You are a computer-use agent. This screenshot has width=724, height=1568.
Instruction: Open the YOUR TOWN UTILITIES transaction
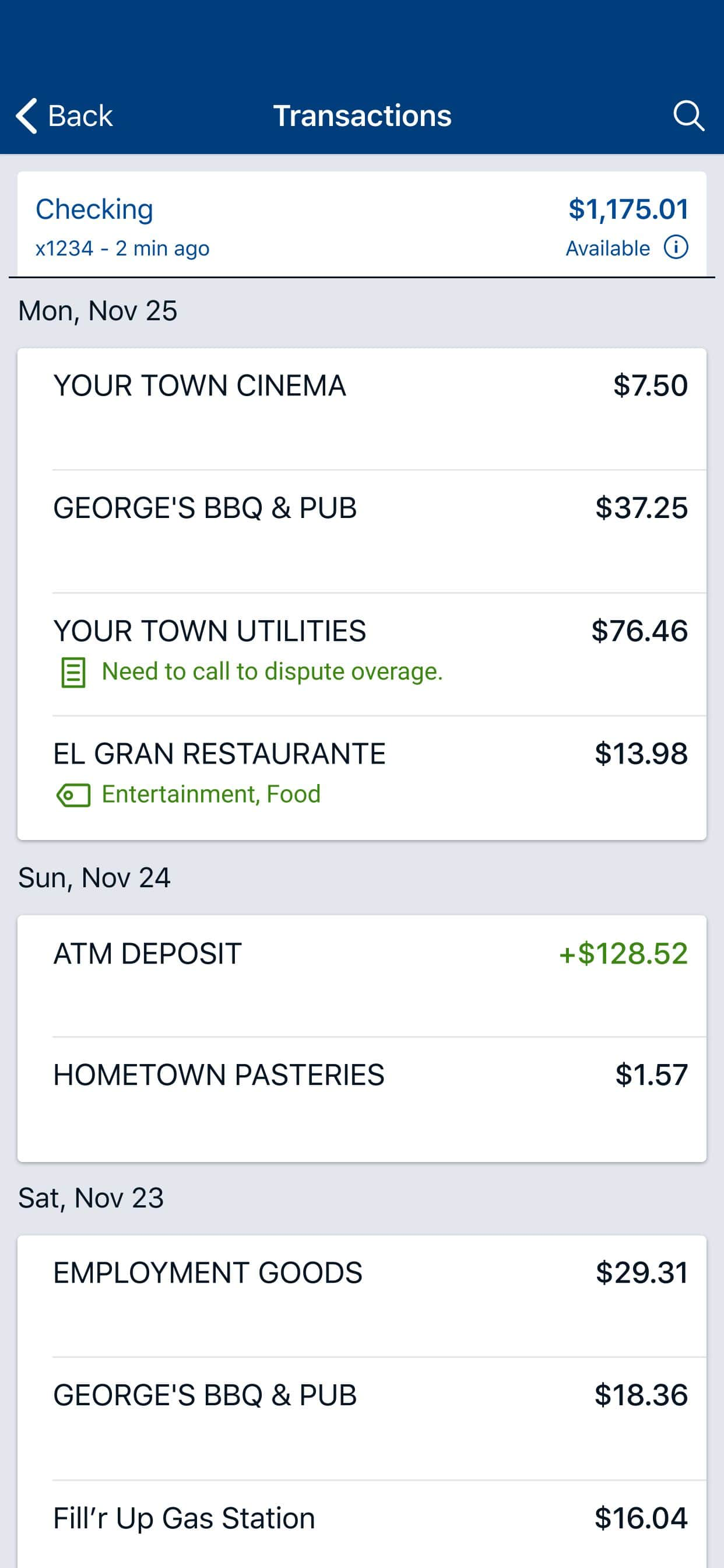362,654
